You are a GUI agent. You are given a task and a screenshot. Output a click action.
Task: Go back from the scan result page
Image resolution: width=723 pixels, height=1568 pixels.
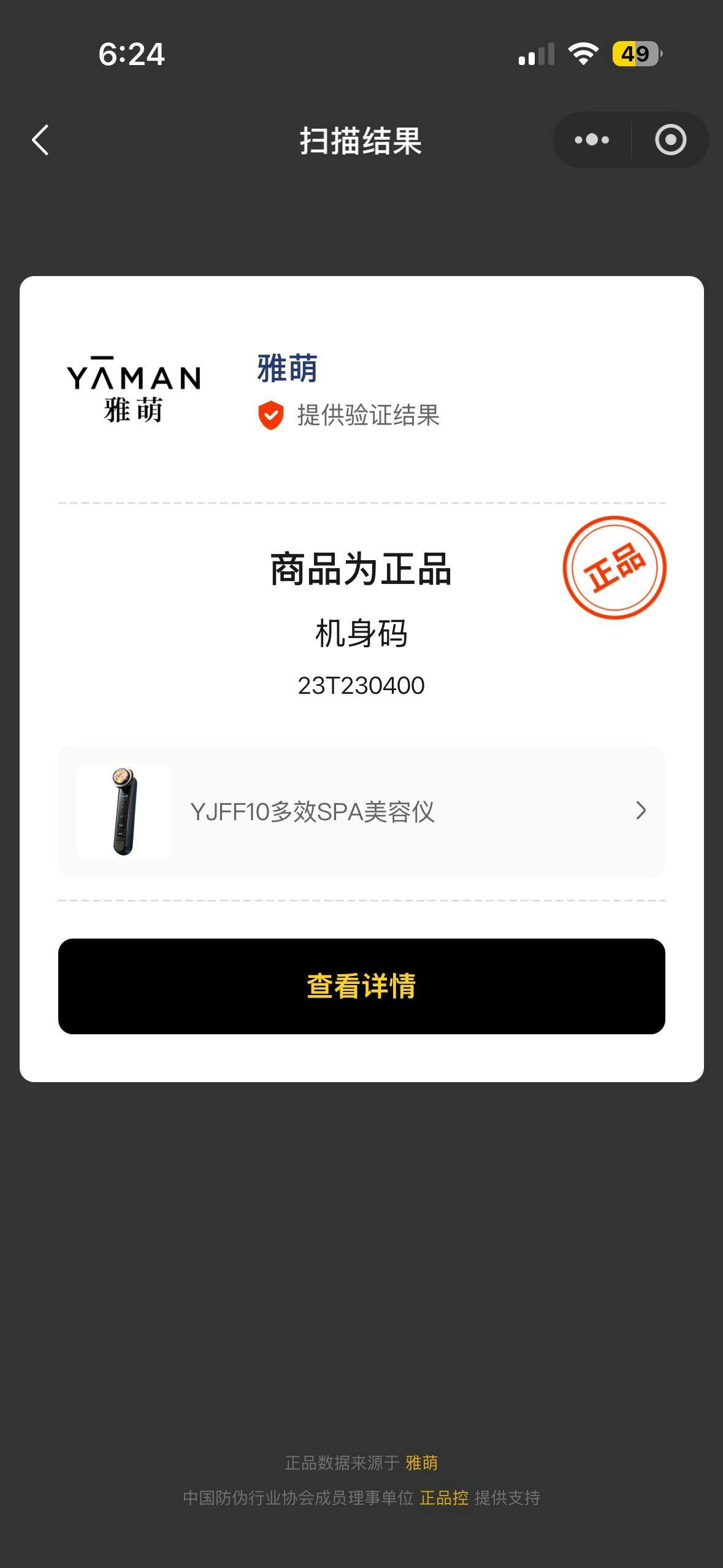pyautogui.click(x=40, y=140)
